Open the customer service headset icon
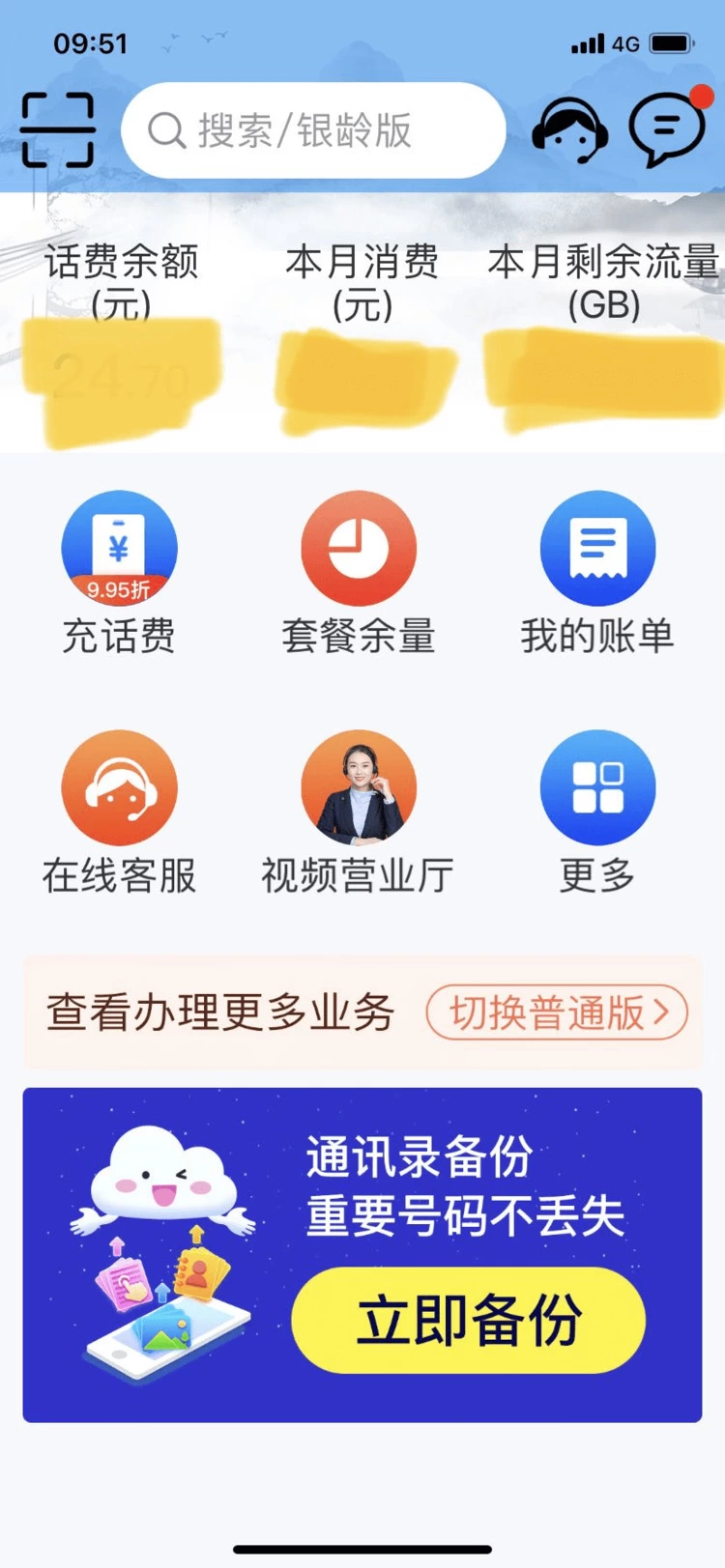The width and height of the screenshot is (725, 1568). pos(569,130)
